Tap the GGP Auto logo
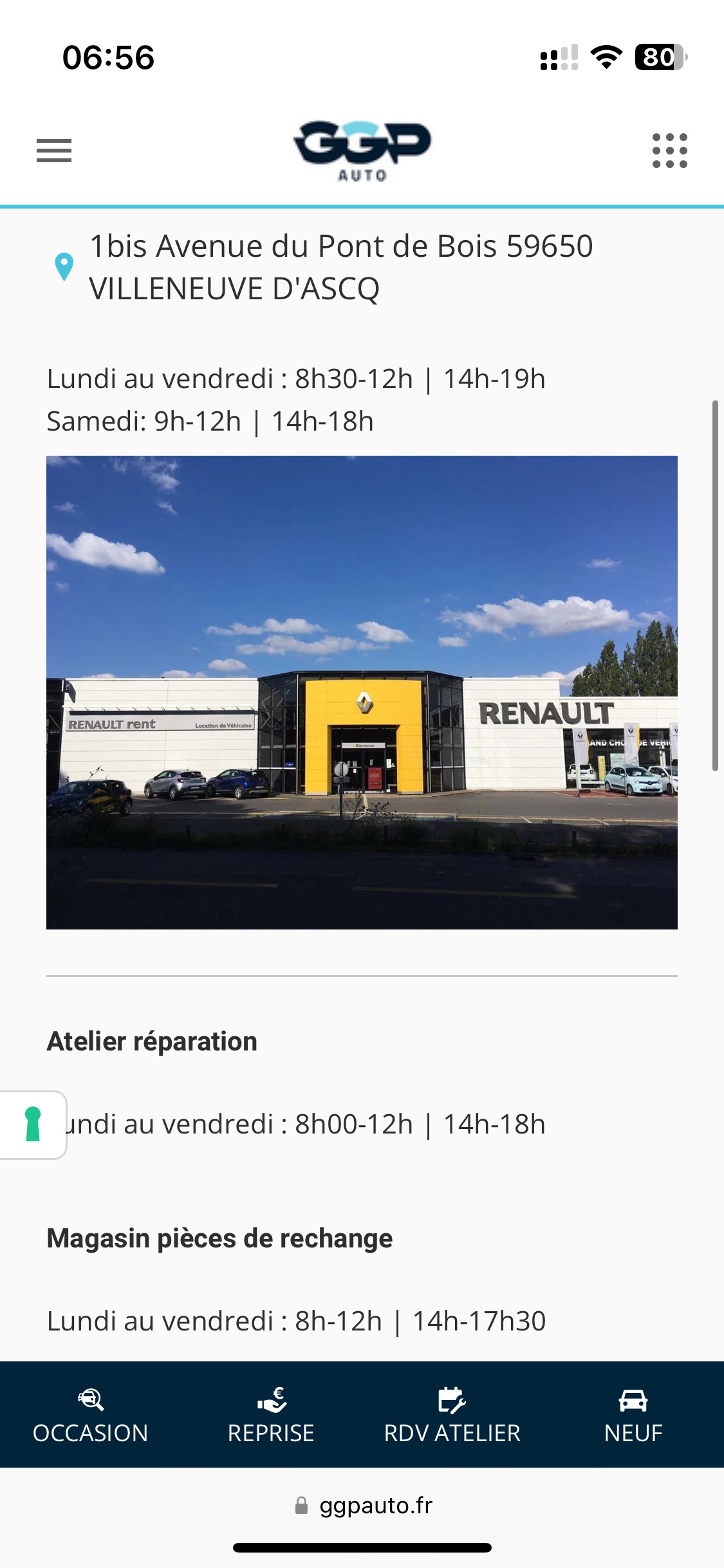 click(x=362, y=151)
